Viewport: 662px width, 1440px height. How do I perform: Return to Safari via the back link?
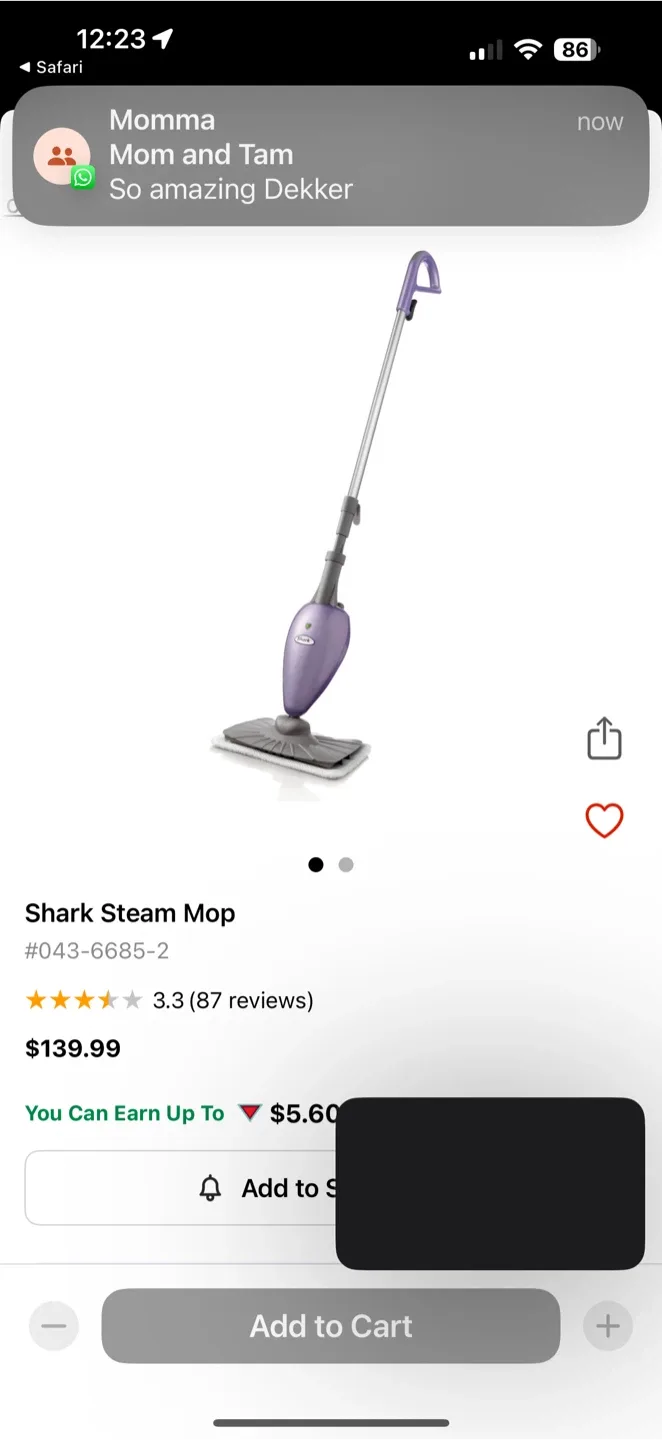coord(51,67)
